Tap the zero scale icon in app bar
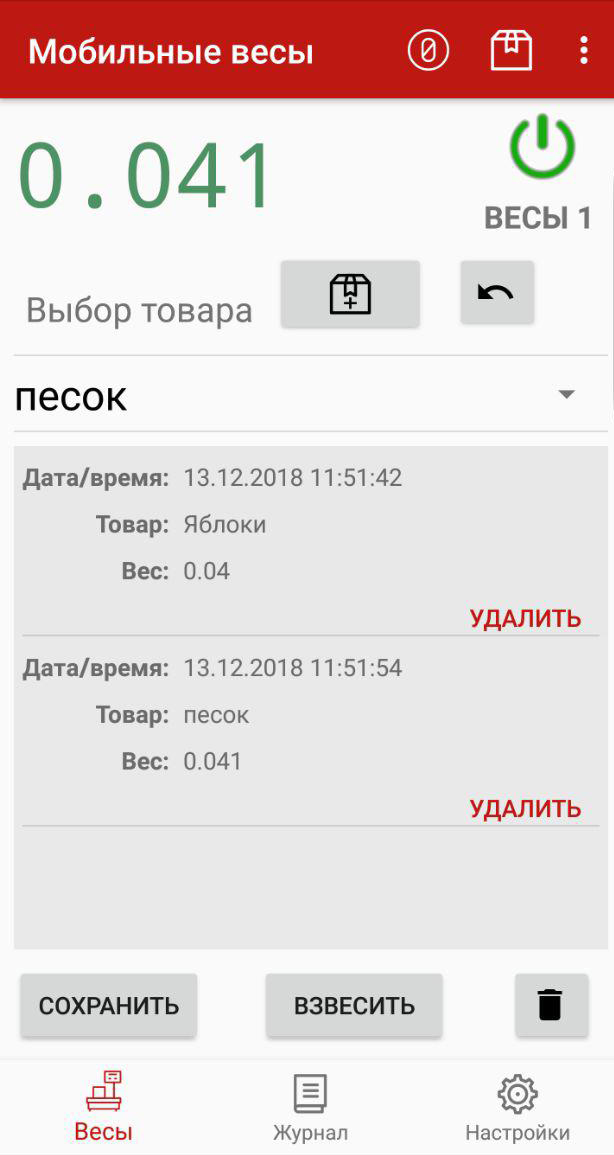 (x=428, y=50)
